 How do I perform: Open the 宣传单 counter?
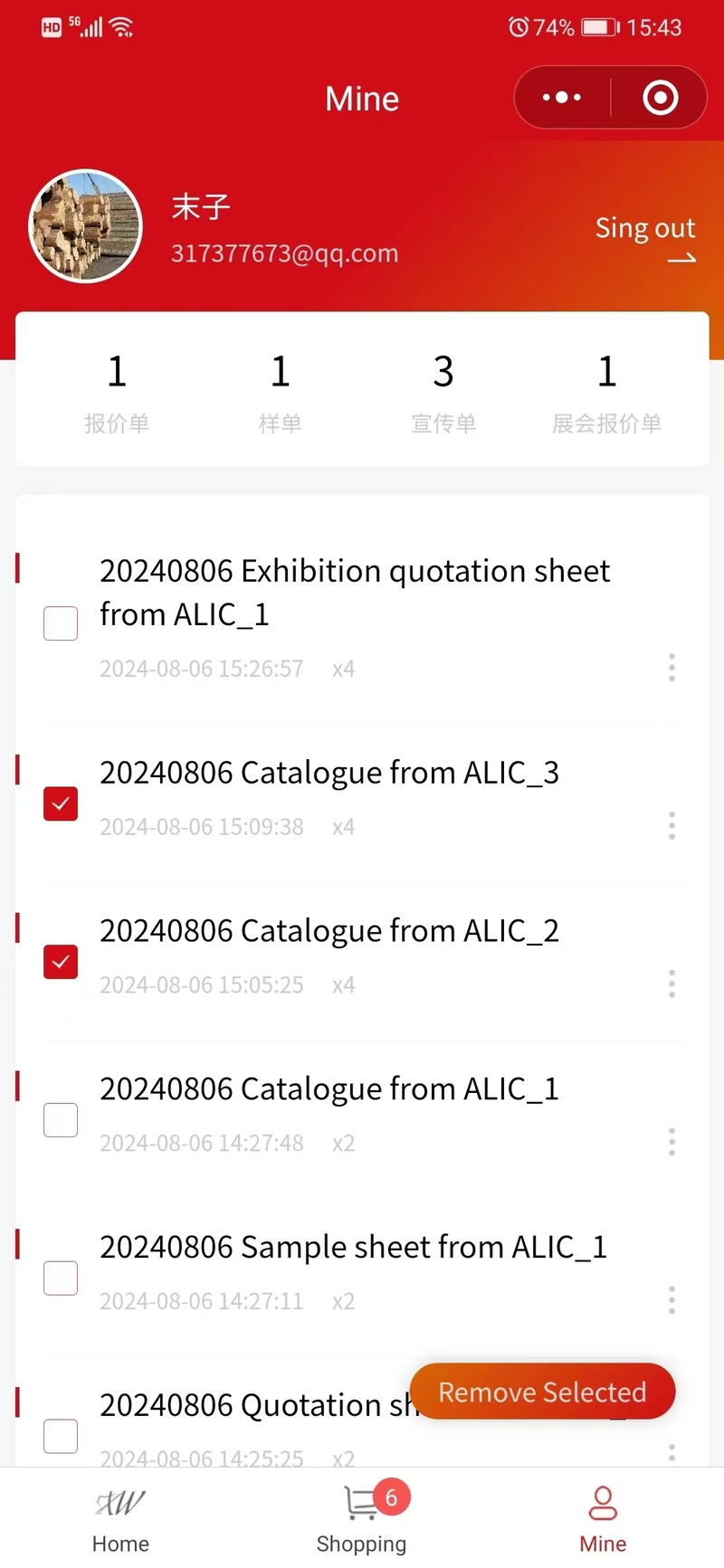pos(443,391)
